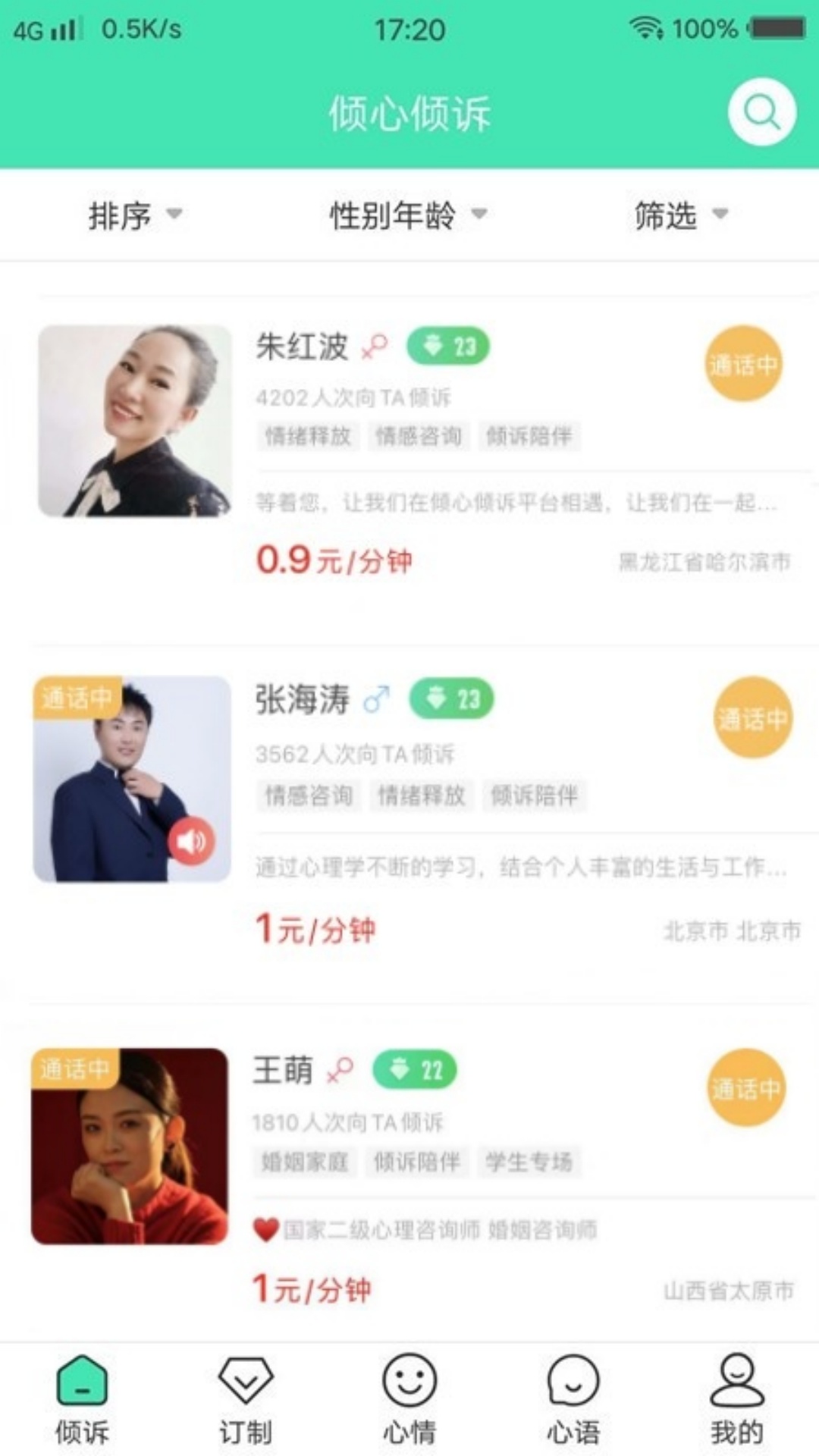Screen dimensions: 819x1456
Task: Open the 筛选 filter dropdown
Action: [x=681, y=215]
